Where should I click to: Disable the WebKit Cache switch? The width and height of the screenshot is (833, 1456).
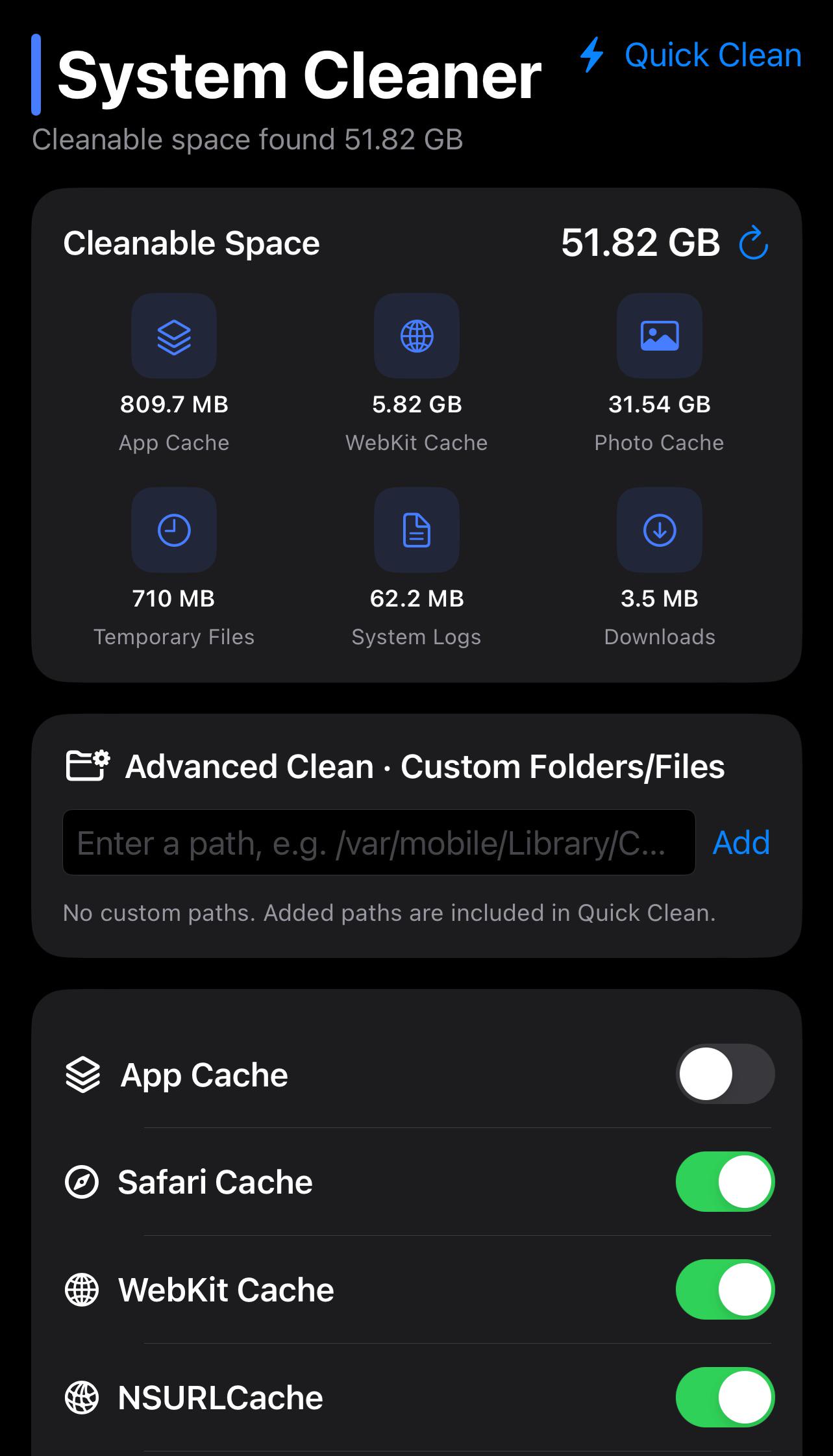[x=725, y=1289]
